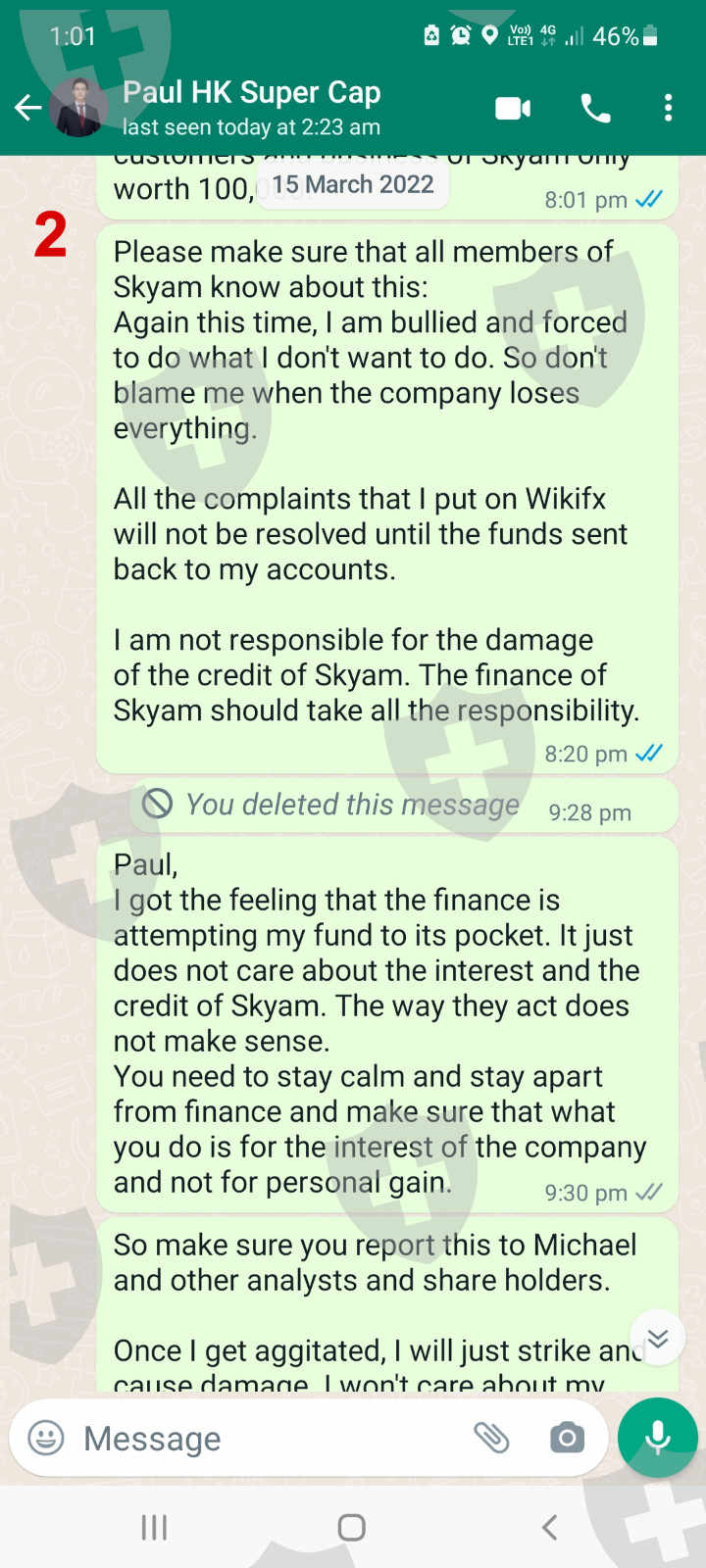This screenshot has height=1568, width=706.
Task: Record a voice message with the microphone
Action: tap(658, 1438)
